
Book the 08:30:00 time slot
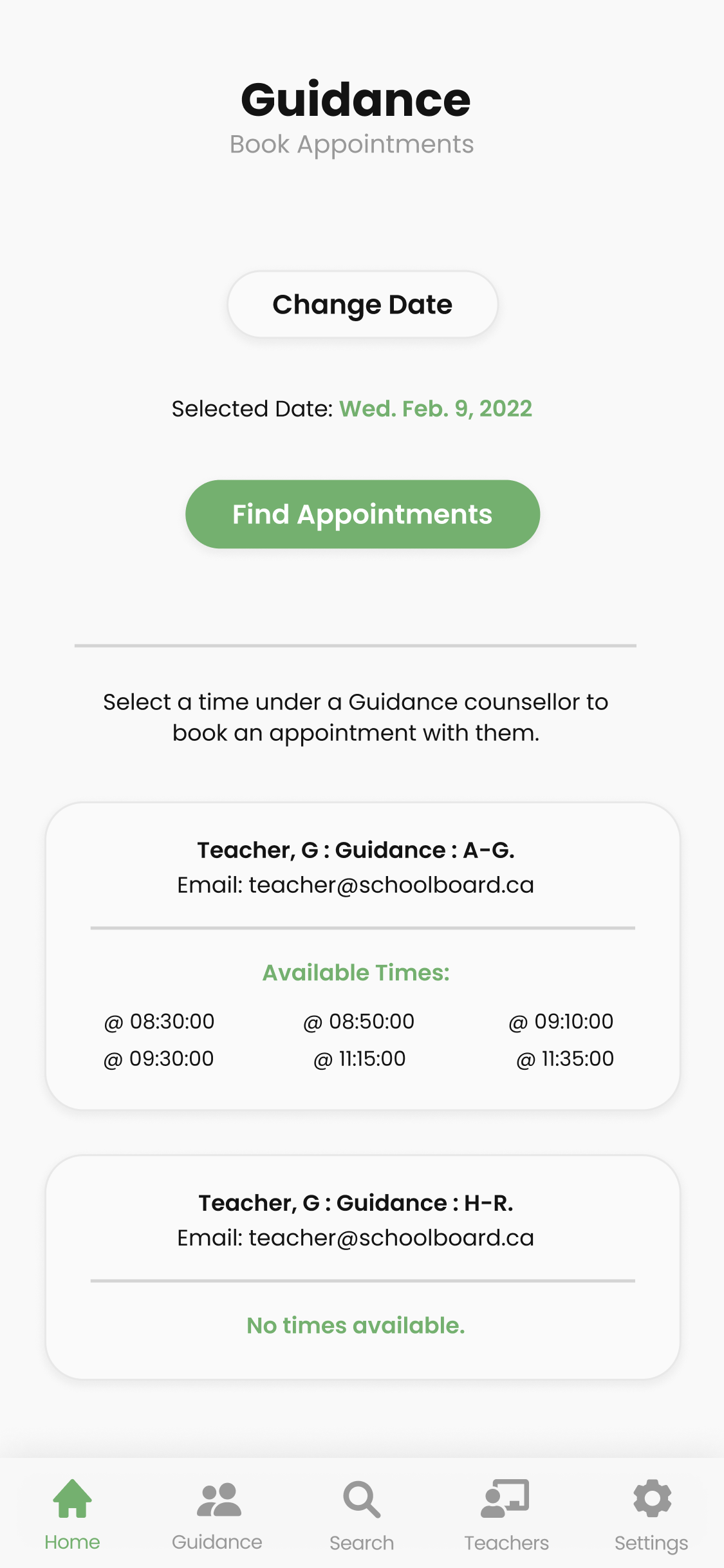click(x=159, y=1022)
